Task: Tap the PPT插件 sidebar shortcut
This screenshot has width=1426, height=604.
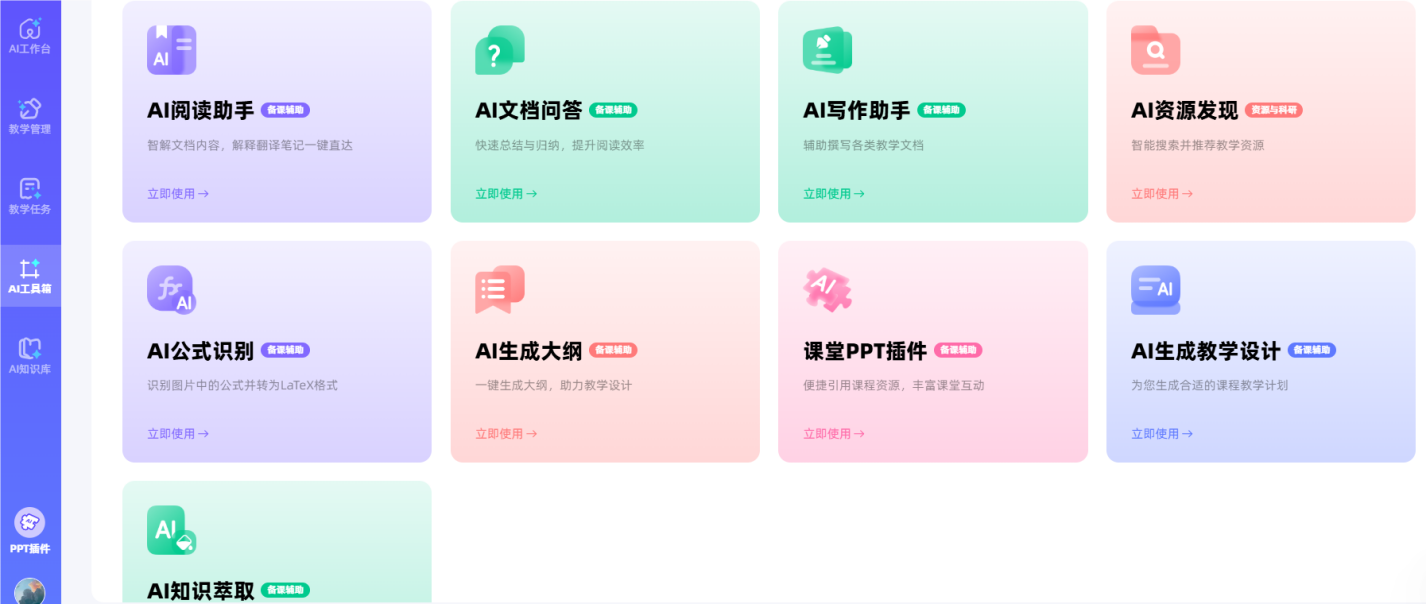Action: pyautogui.click(x=30, y=531)
